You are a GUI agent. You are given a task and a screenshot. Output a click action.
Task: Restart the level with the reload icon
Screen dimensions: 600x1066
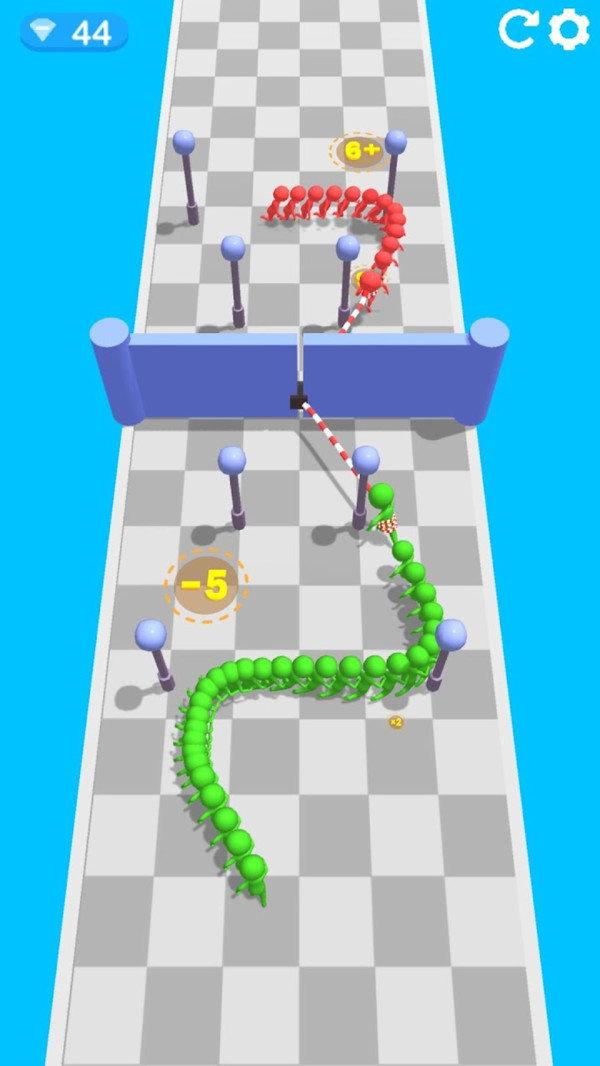[518, 30]
